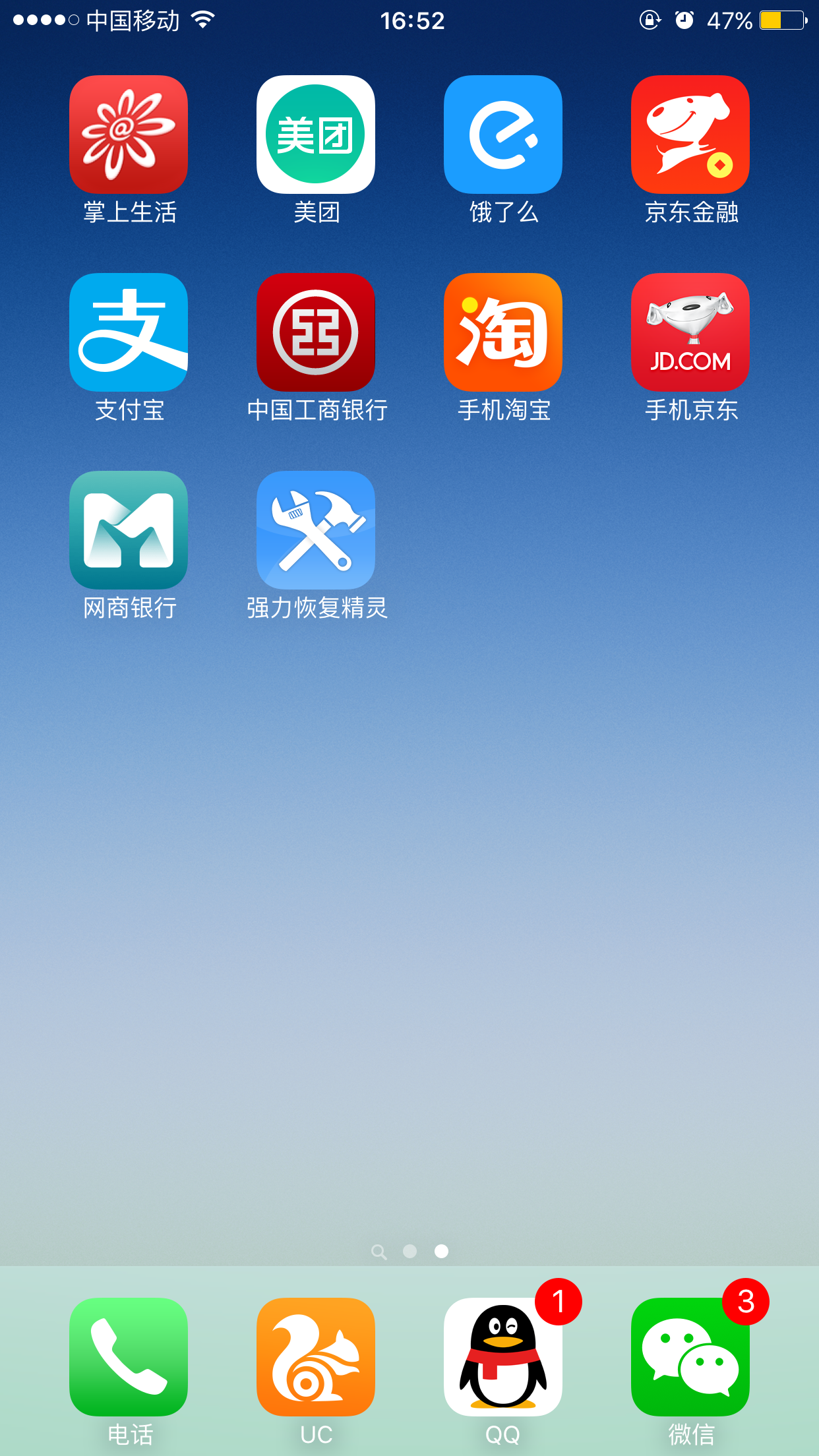Viewport: 819px width, 1456px height.
Task: Launch the UC Browser from dock
Action: (315, 1358)
